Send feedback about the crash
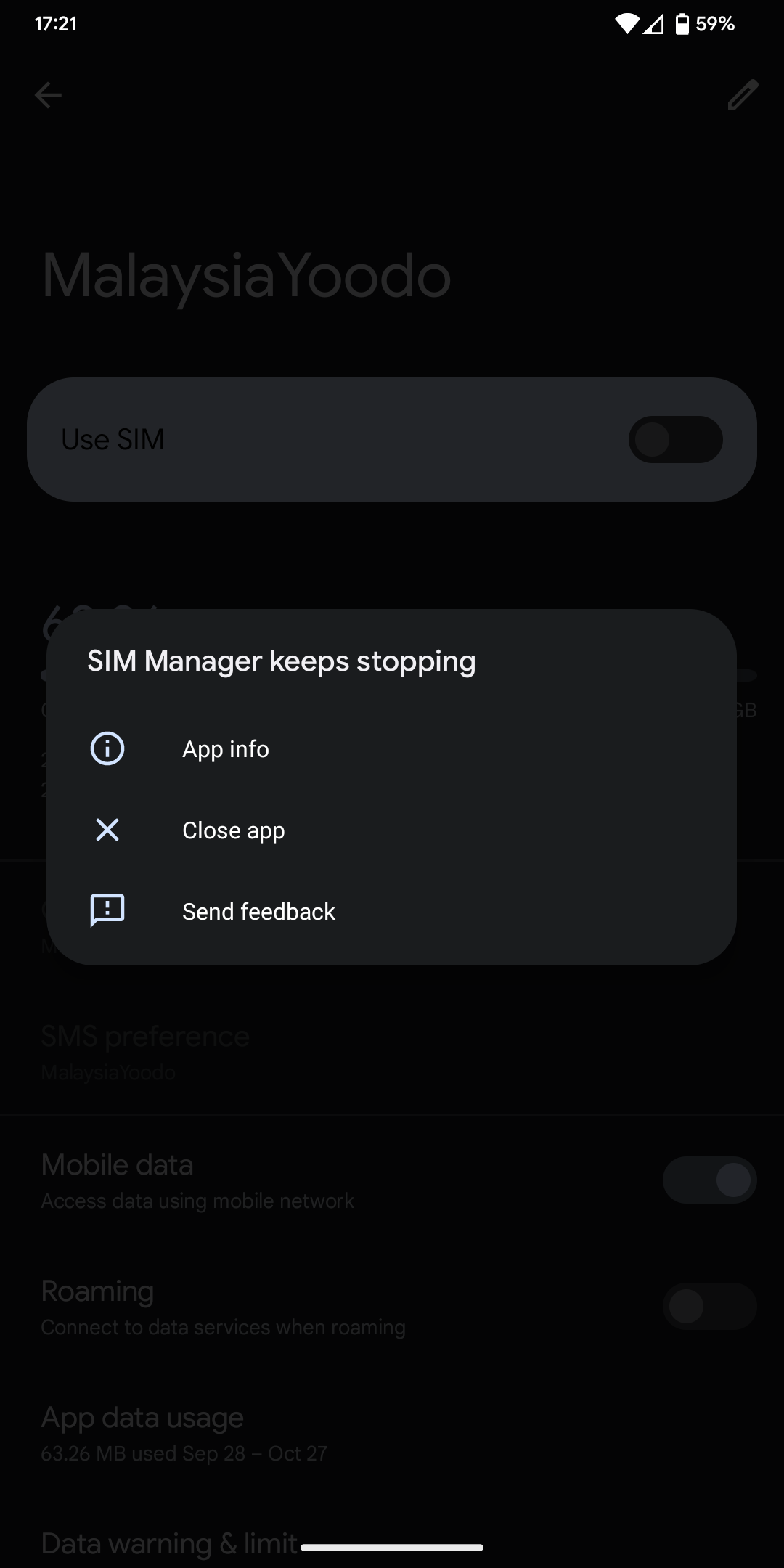Image resolution: width=784 pixels, height=1568 pixels. click(258, 912)
